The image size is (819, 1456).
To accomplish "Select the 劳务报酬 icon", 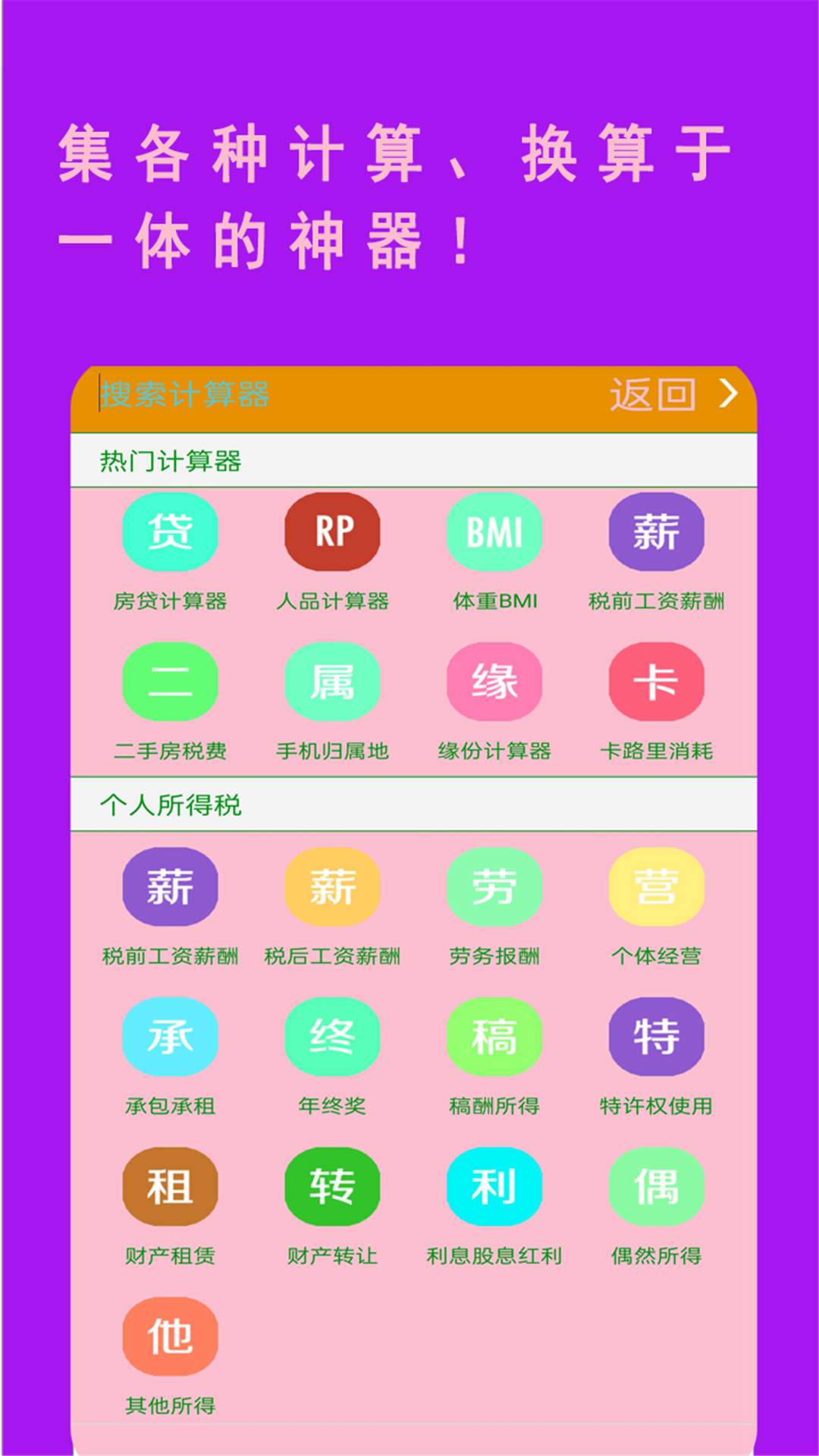I will click(x=494, y=887).
